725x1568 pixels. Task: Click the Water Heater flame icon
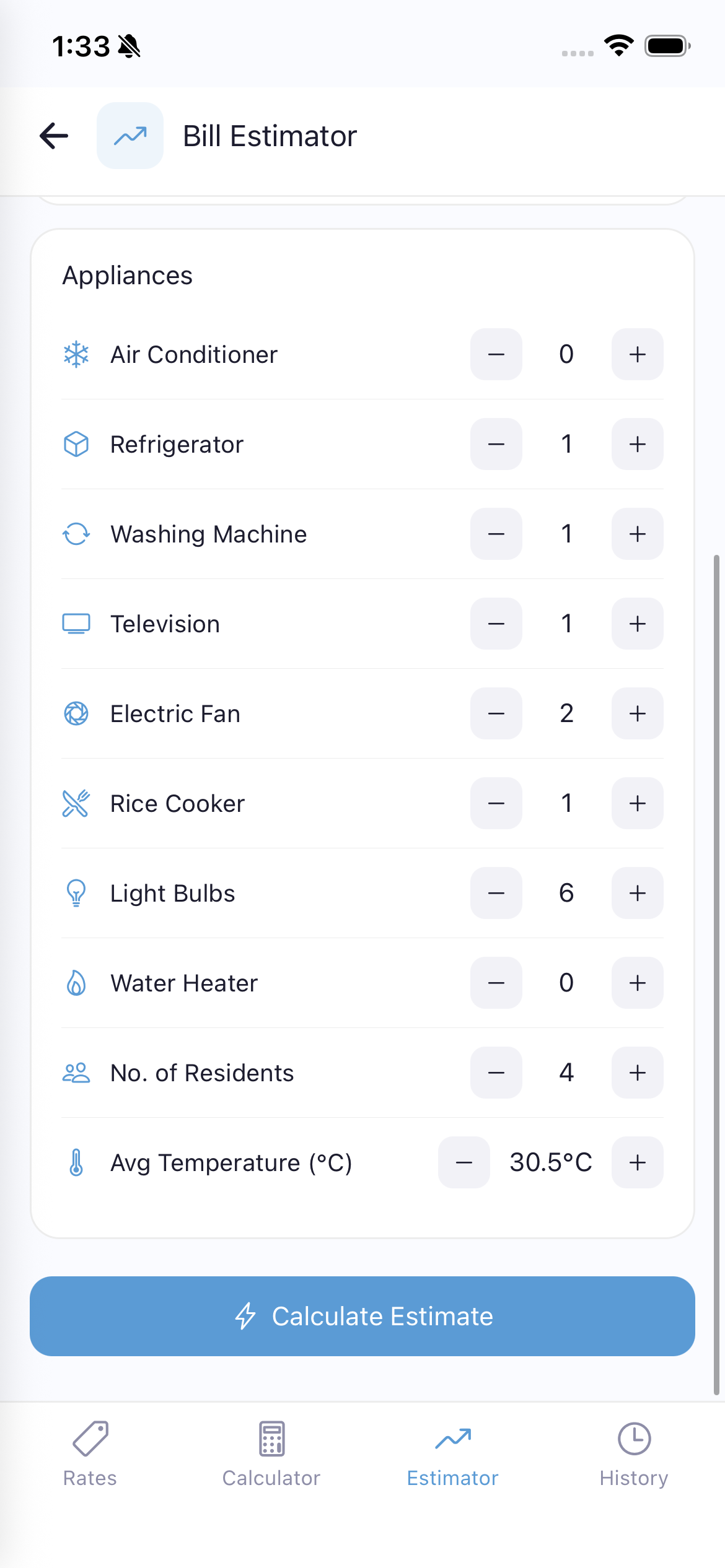76,983
